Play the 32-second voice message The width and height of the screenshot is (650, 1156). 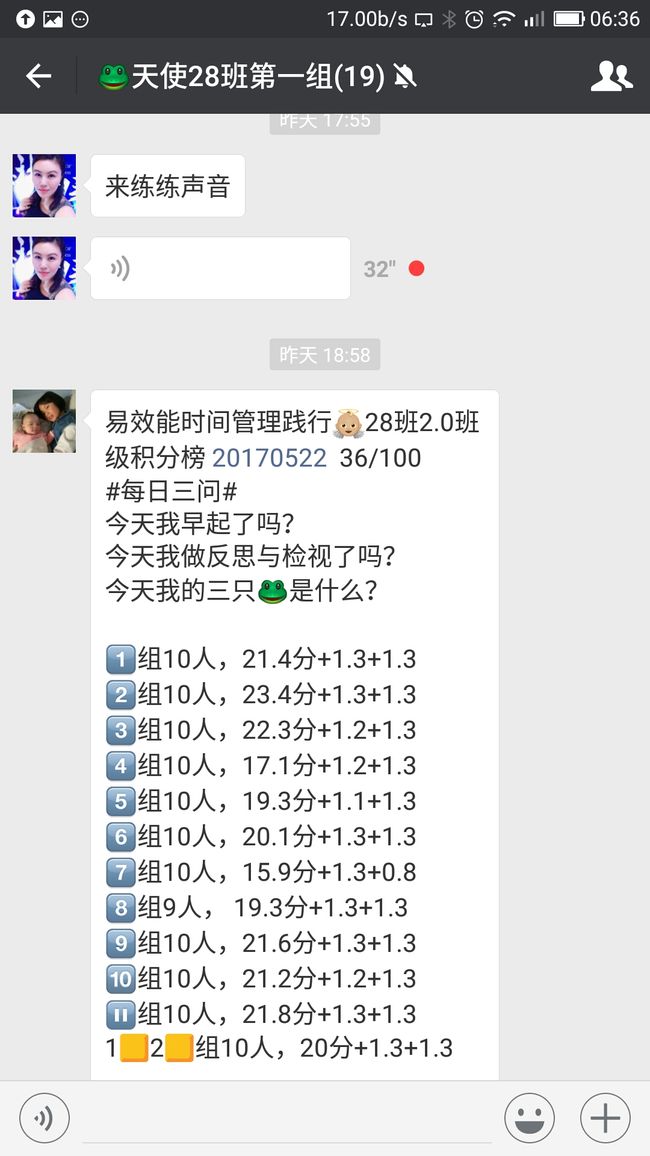[220, 268]
